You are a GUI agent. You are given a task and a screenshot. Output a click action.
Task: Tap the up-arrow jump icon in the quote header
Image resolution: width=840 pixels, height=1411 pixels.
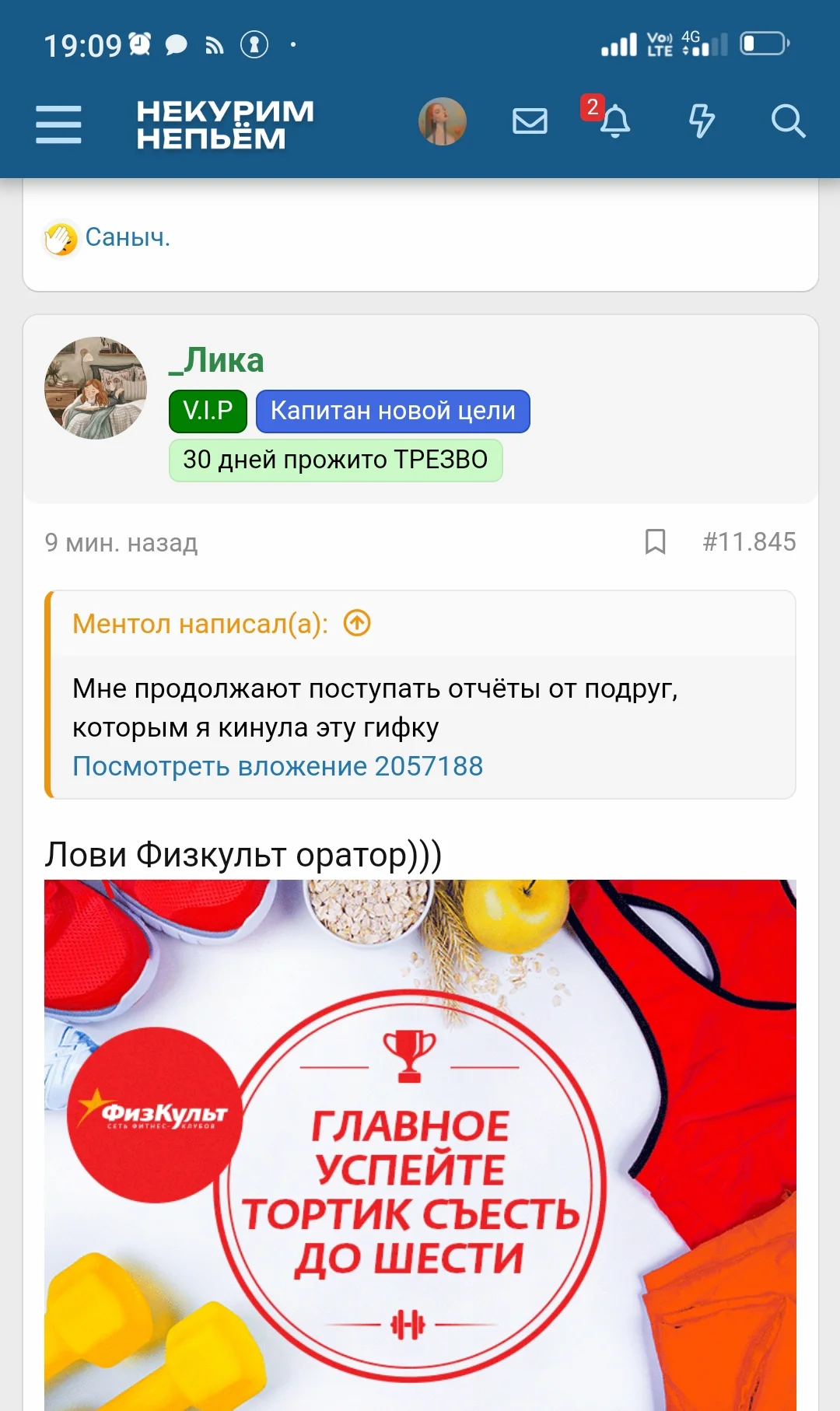point(357,621)
